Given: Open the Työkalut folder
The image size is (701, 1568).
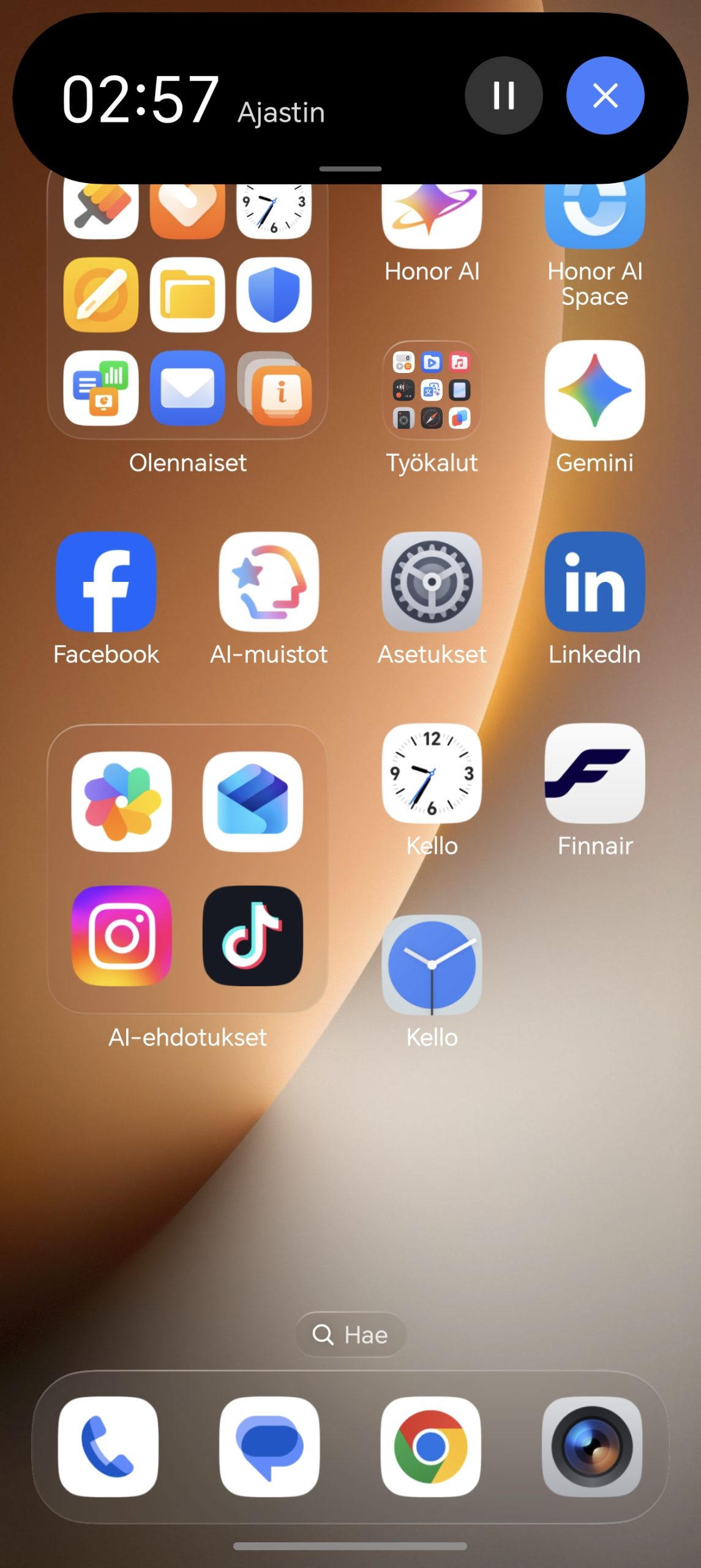Looking at the screenshot, I should point(432,390).
